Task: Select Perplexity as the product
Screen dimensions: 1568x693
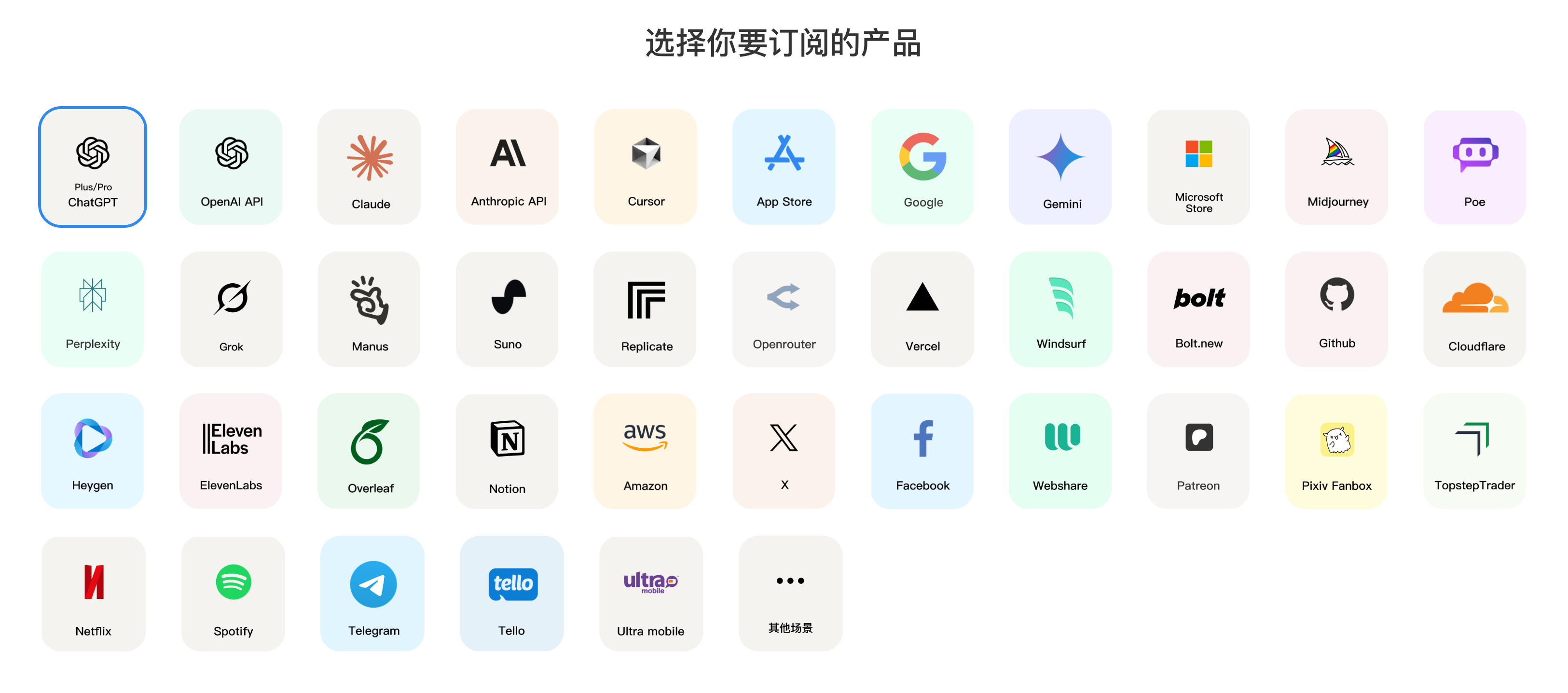Action: (93, 309)
